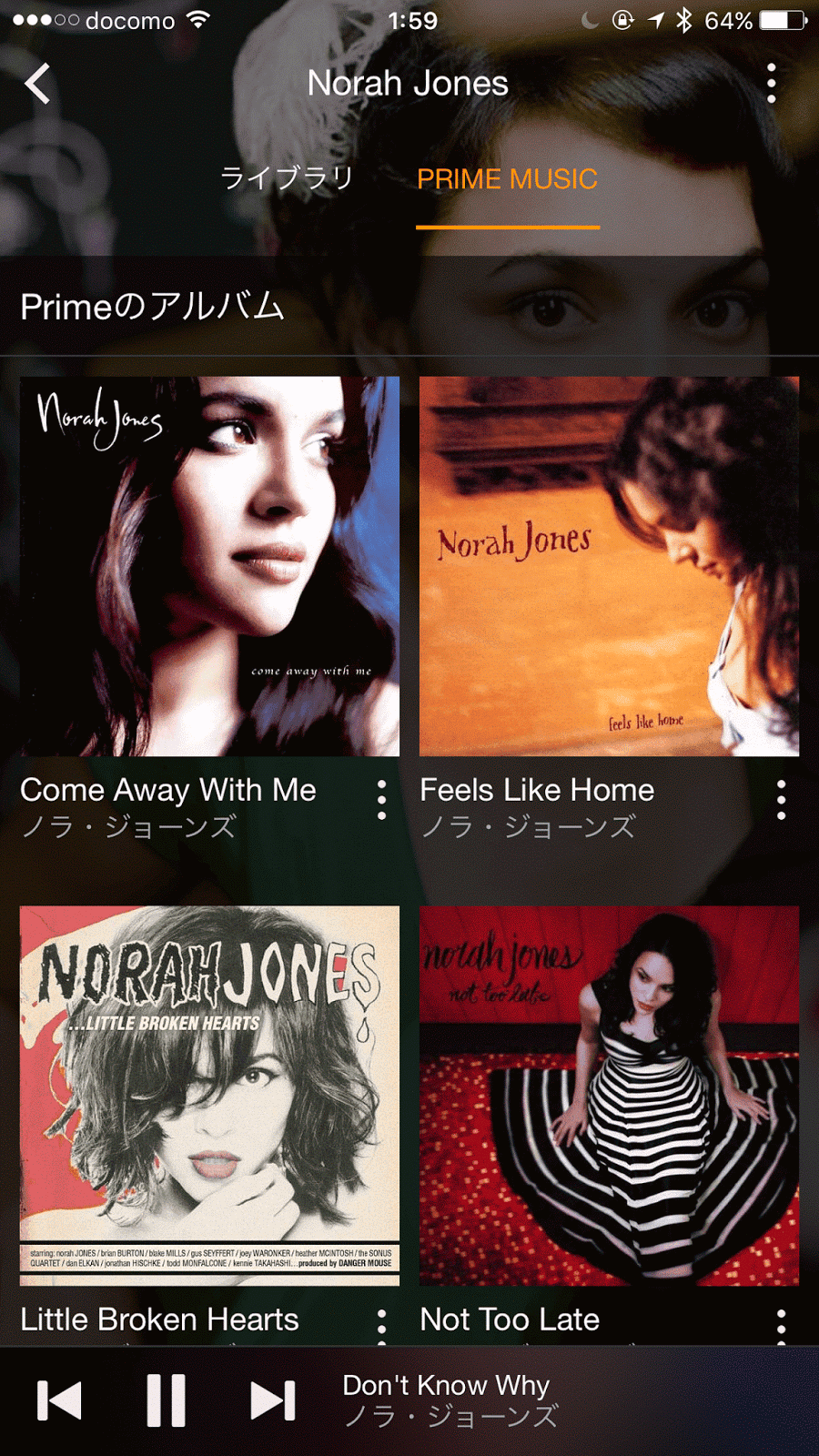Image resolution: width=819 pixels, height=1456 pixels.
Task: Select the PRIME MUSIC tab
Action: click(507, 179)
